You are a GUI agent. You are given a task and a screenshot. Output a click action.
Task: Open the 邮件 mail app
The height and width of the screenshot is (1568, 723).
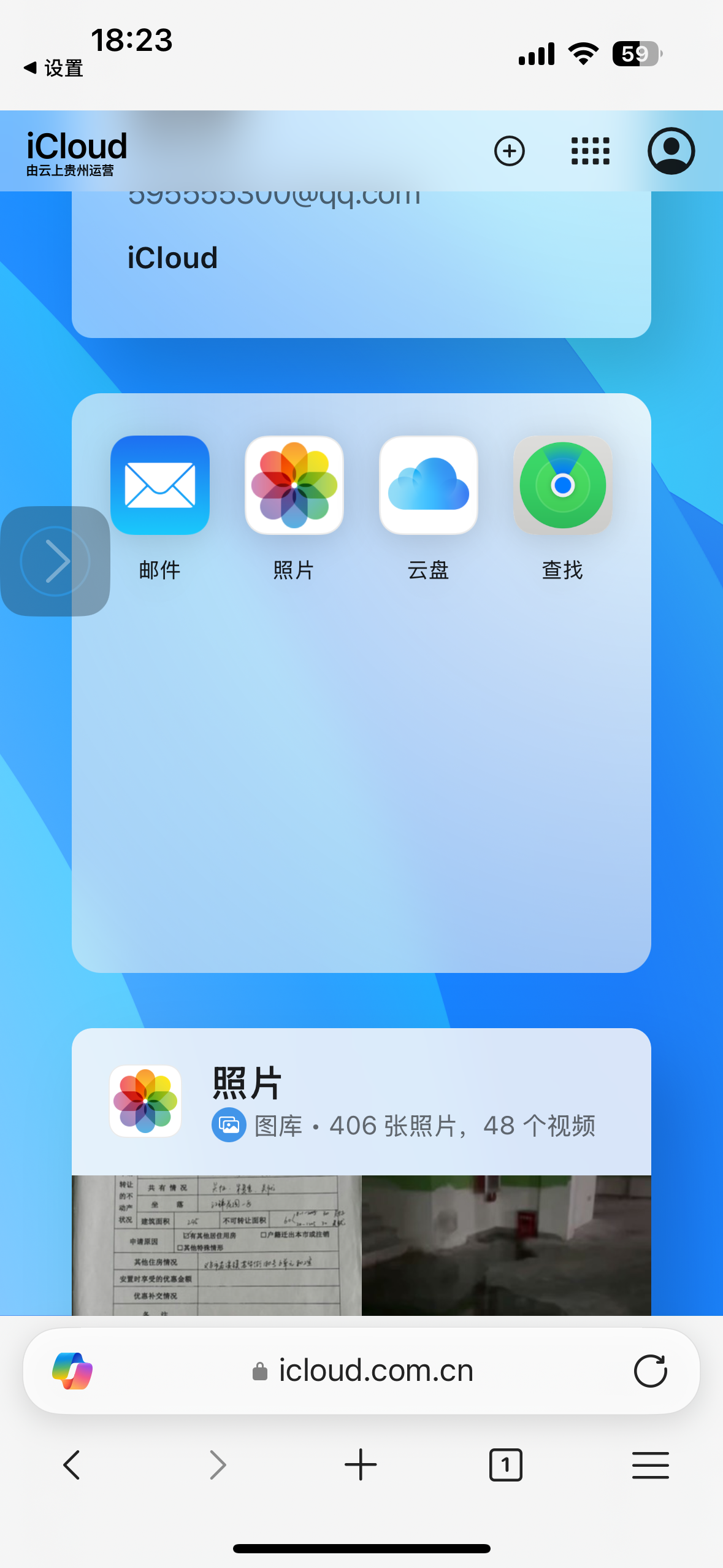click(x=159, y=485)
